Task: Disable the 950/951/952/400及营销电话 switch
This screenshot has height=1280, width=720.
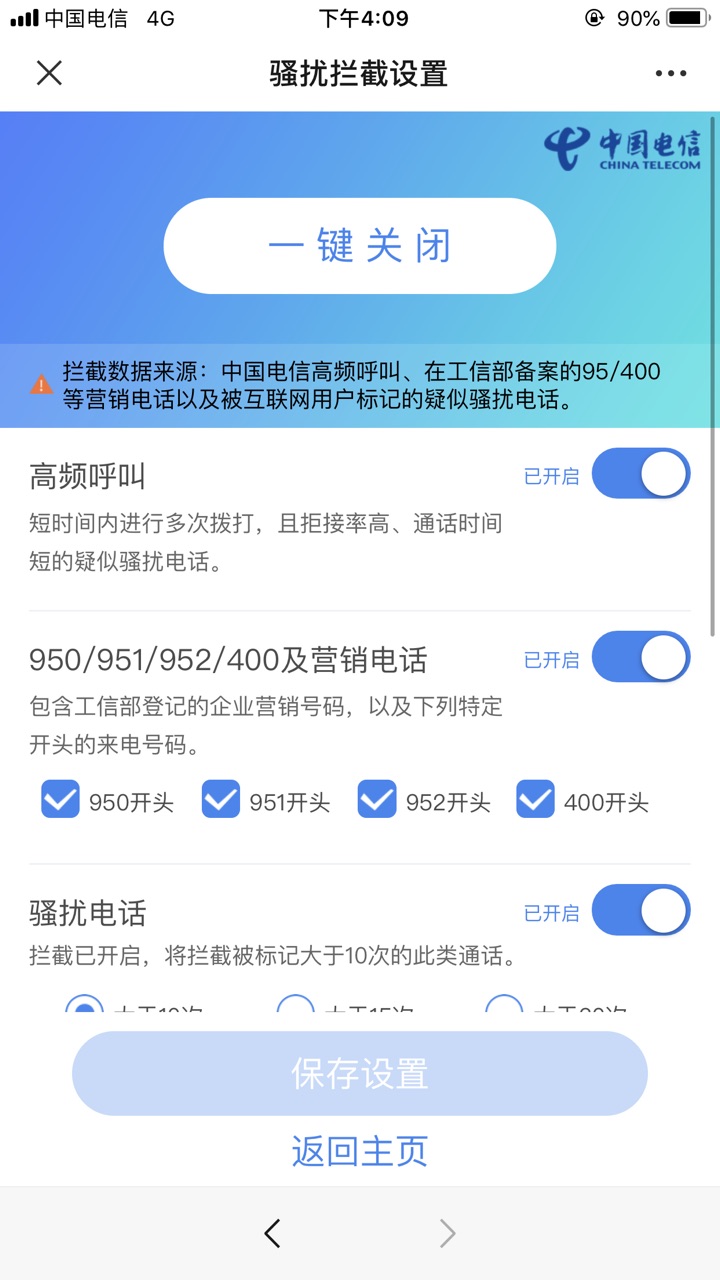Action: pyautogui.click(x=641, y=658)
